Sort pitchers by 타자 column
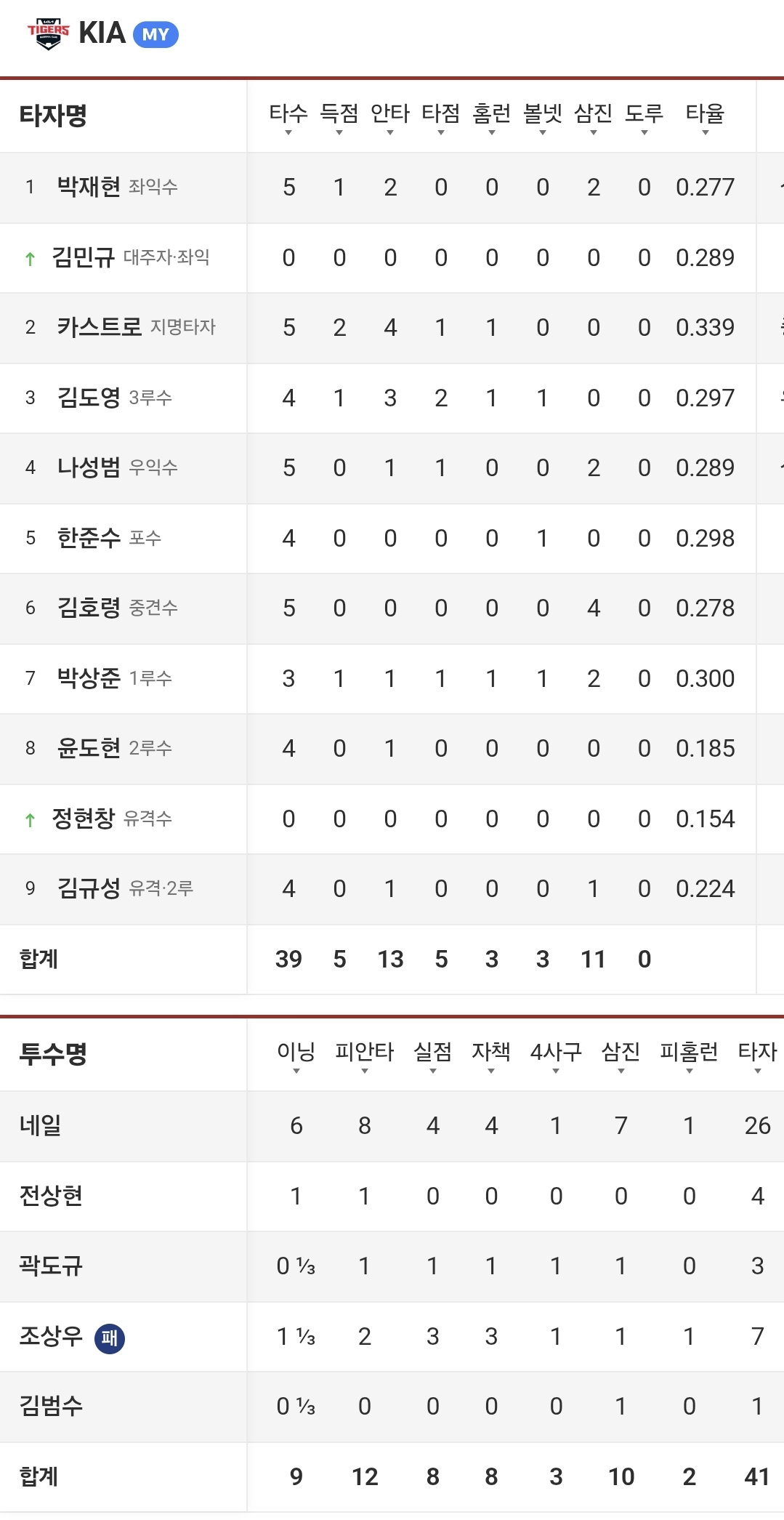 758,1055
